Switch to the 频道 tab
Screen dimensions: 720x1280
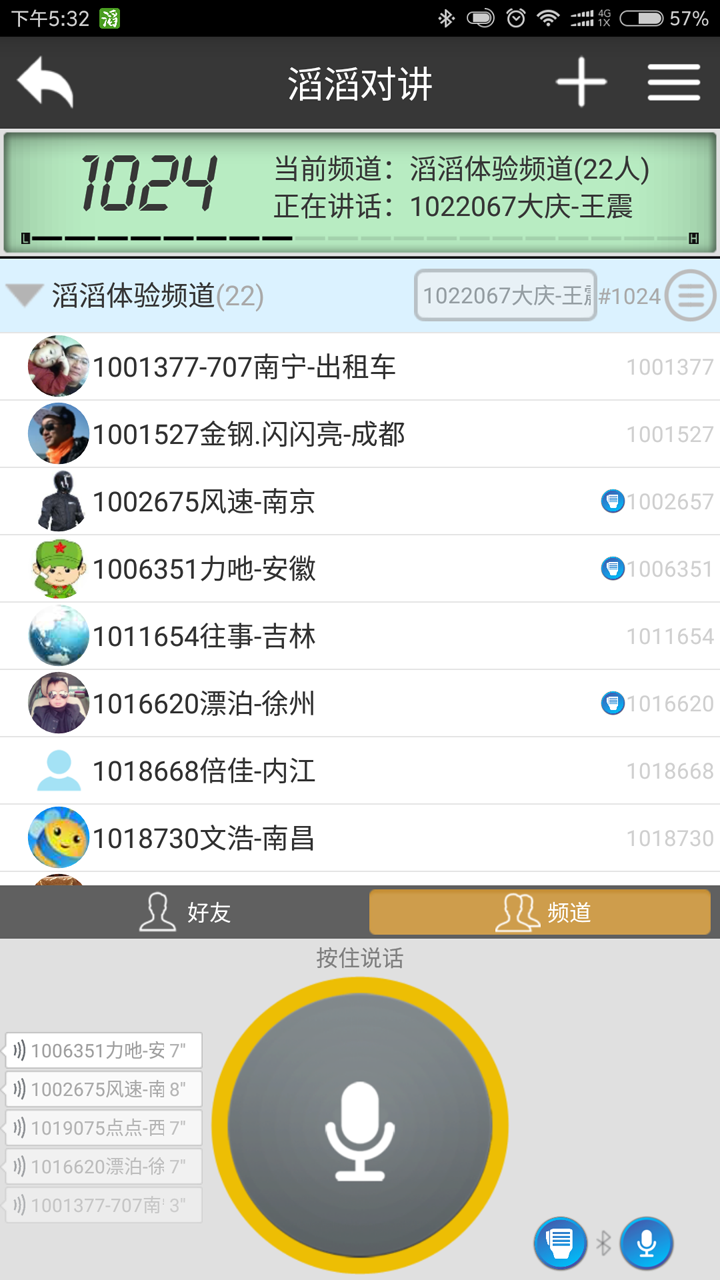tap(540, 912)
